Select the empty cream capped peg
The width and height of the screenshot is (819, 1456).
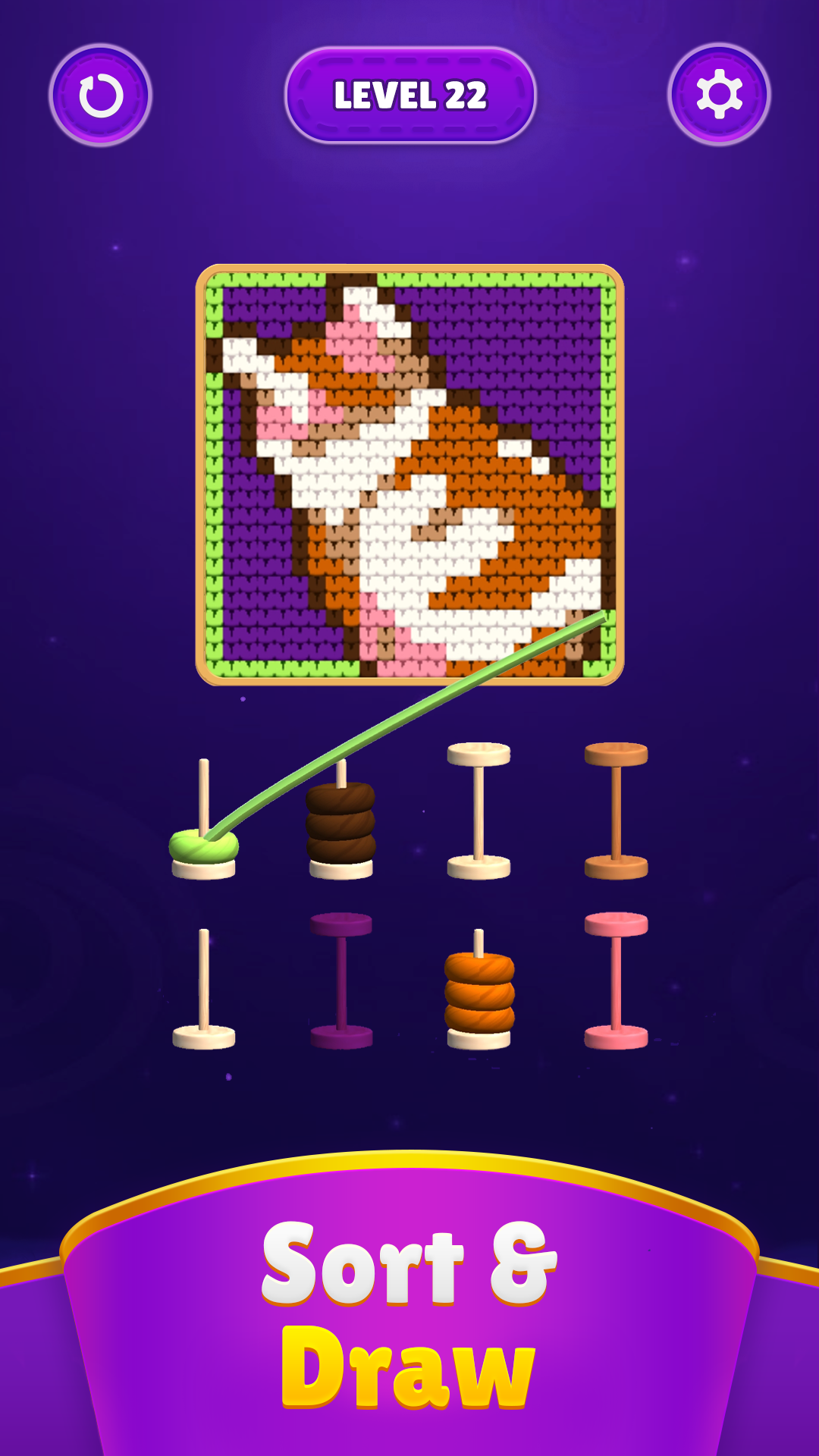point(479,811)
